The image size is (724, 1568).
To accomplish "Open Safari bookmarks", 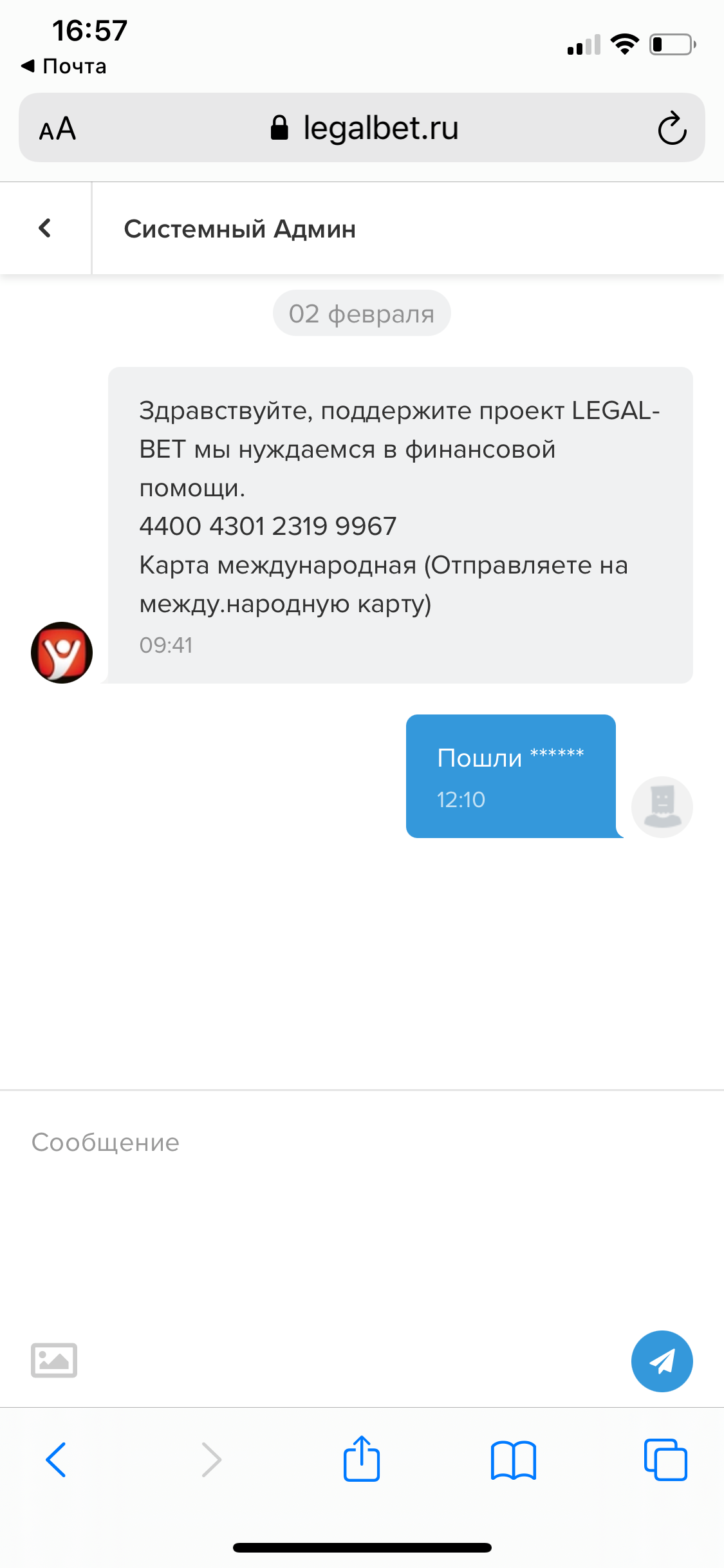I will coord(513,1459).
